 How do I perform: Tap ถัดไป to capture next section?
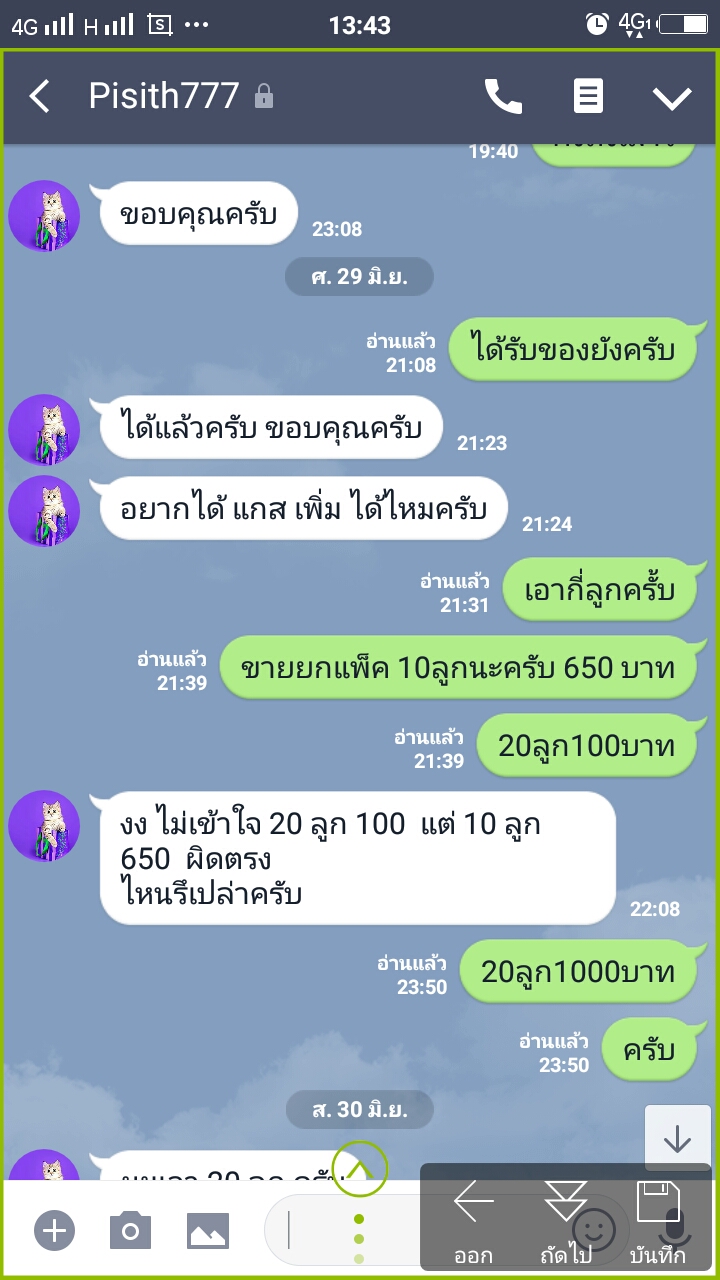[x=566, y=1222]
